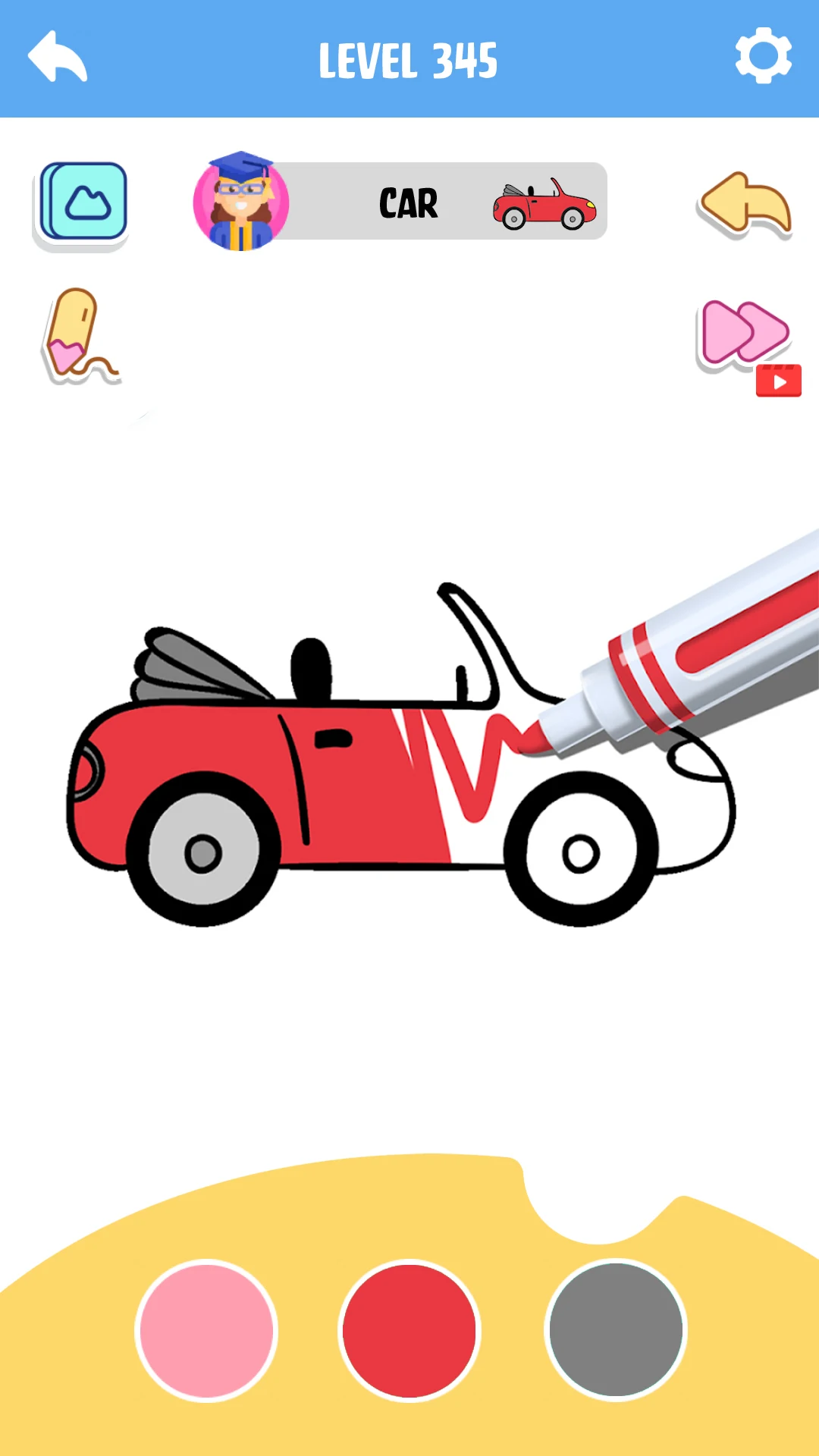Tap the pencil drawing tool
Image resolution: width=819 pixels, height=1456 pixels.
80,336
